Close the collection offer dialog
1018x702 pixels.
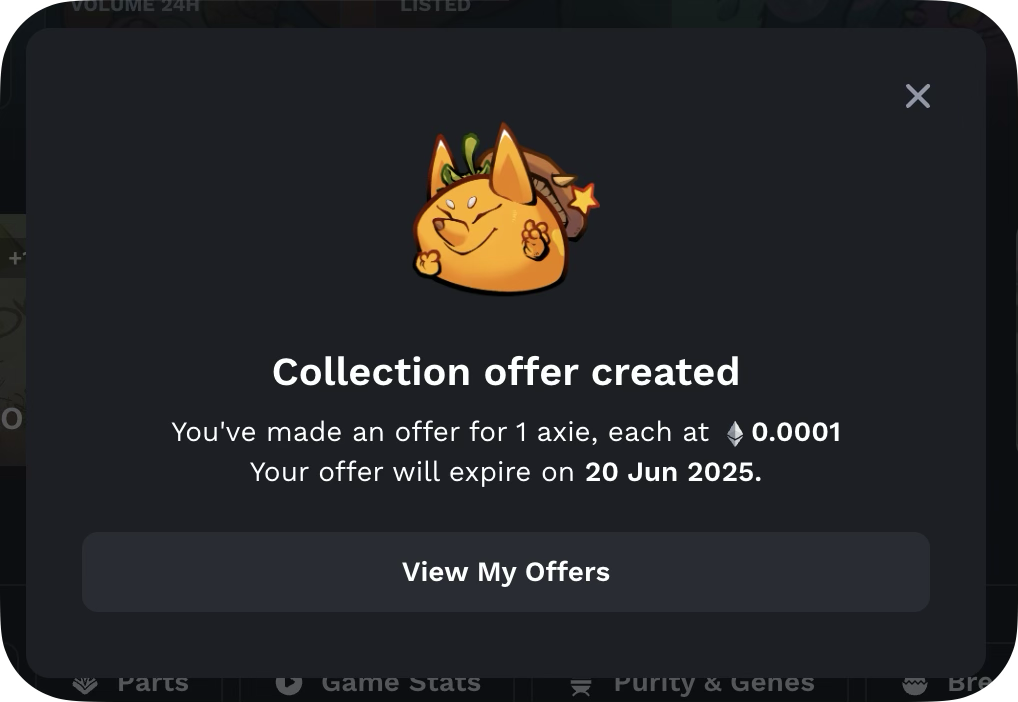pyautogui.click(x=917, y=96)
